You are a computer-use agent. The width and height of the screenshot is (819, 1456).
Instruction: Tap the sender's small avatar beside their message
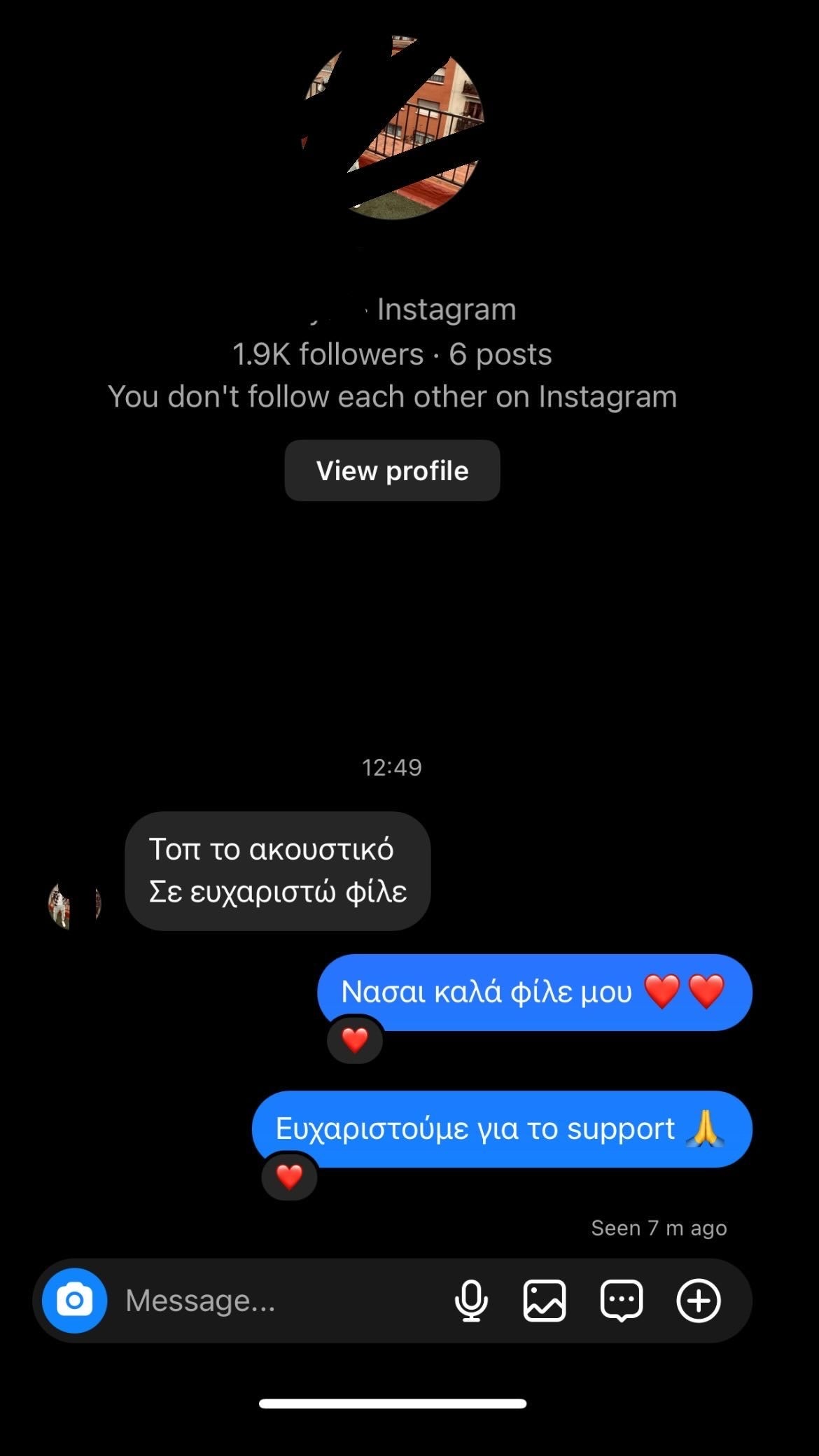[75, 904]
